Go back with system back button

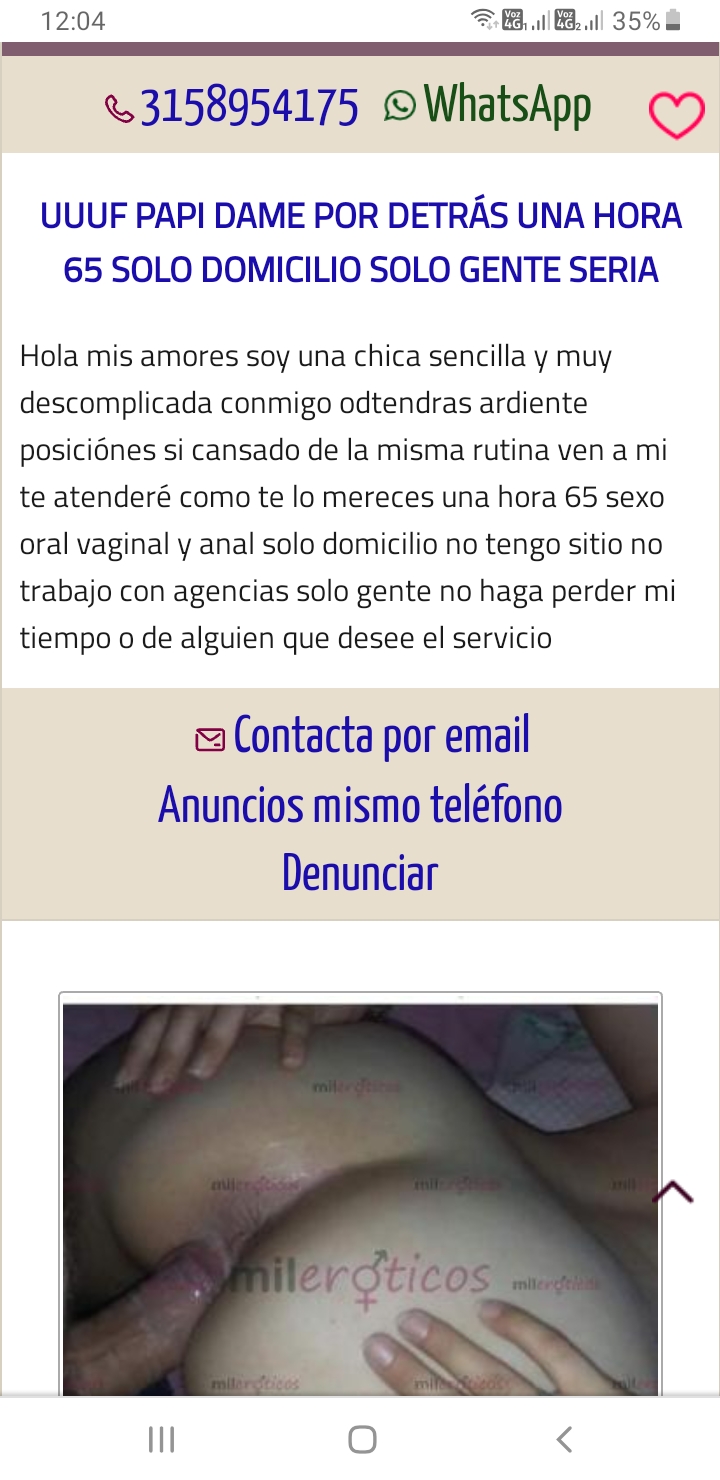point(563,1439)
